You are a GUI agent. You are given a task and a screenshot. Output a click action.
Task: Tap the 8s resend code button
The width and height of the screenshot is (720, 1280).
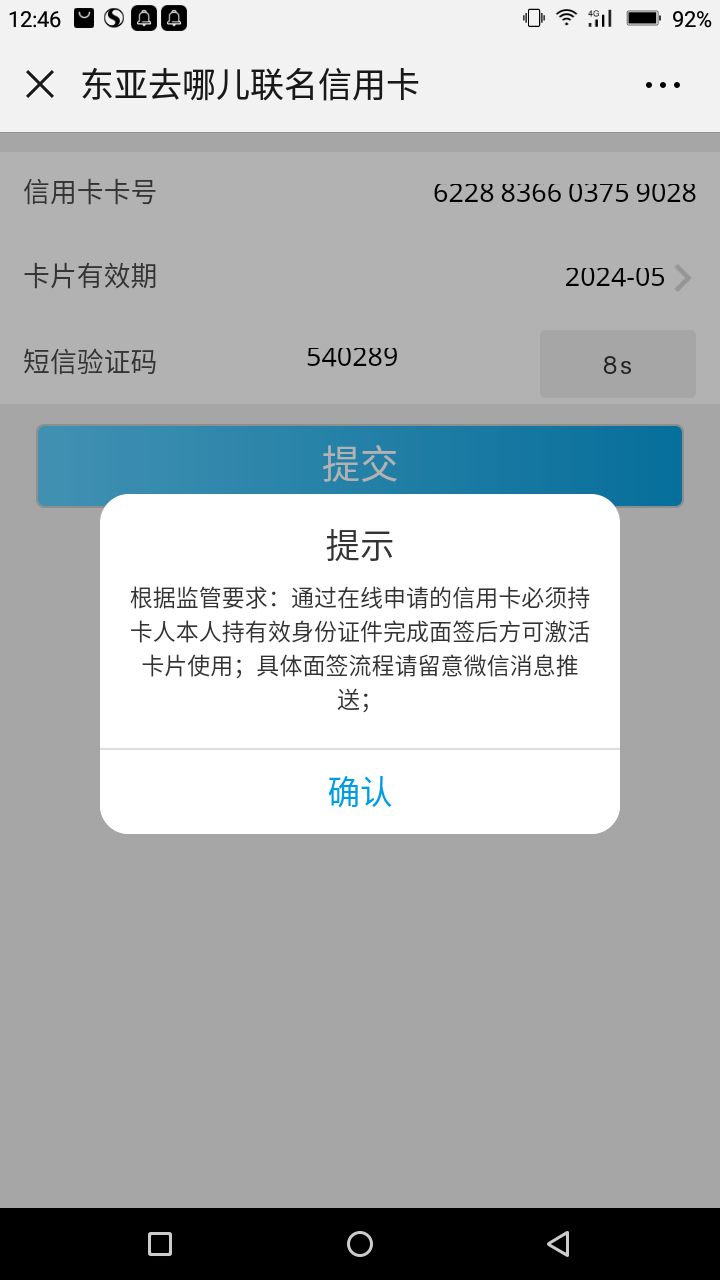pyautogui.click(x=618, y=365)
